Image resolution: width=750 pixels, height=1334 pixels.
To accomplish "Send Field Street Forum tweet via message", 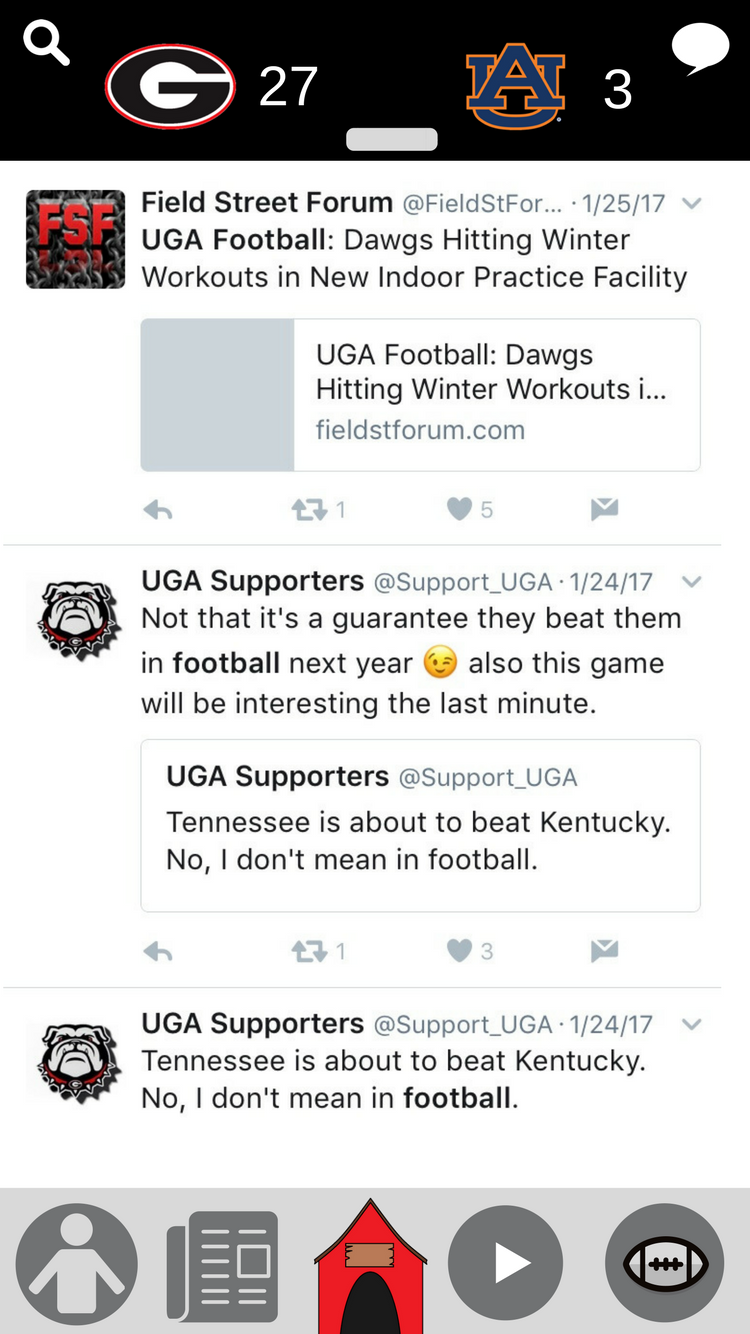I will 604,510.
